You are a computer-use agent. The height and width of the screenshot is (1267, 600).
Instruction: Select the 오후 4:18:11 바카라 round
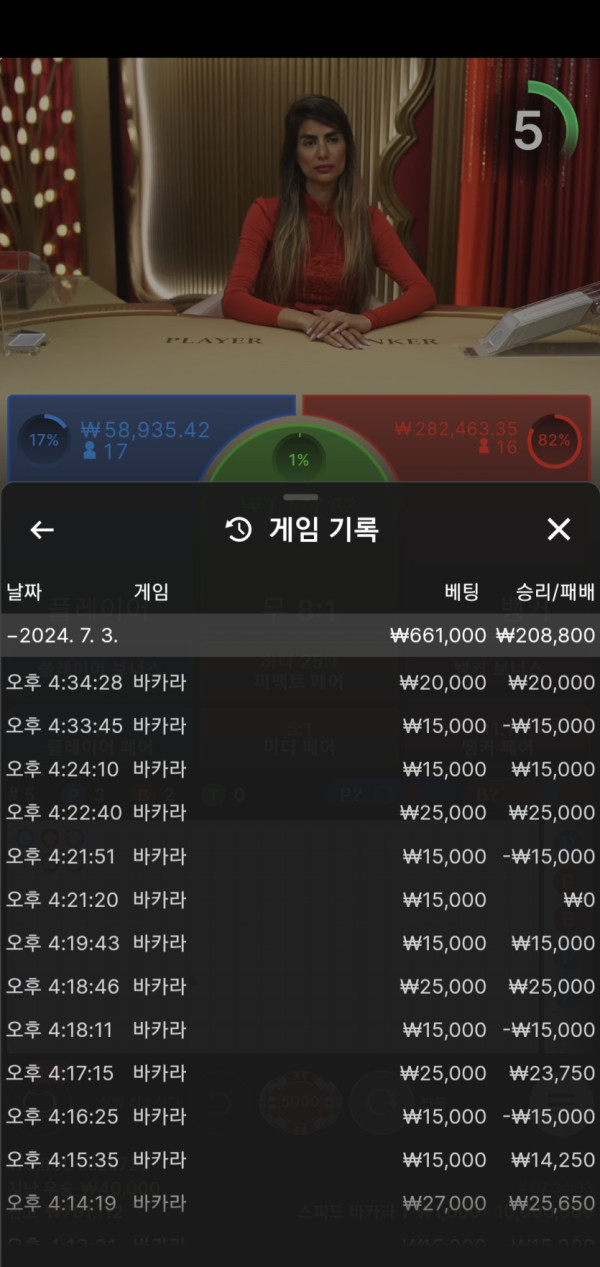300,1030
